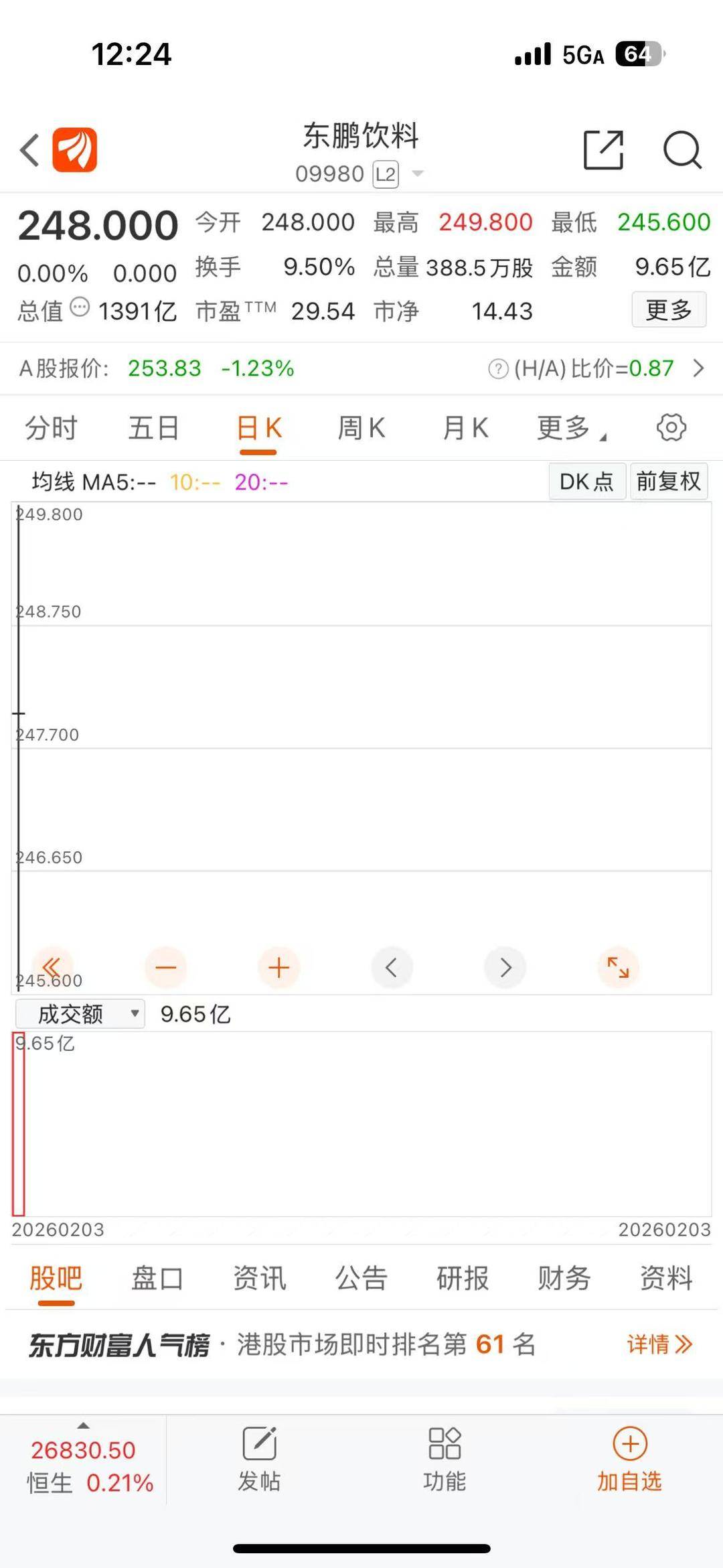
Task: View 详情 of the popularity ranking
Action: pyautogui.click(x=659, y=1344)
